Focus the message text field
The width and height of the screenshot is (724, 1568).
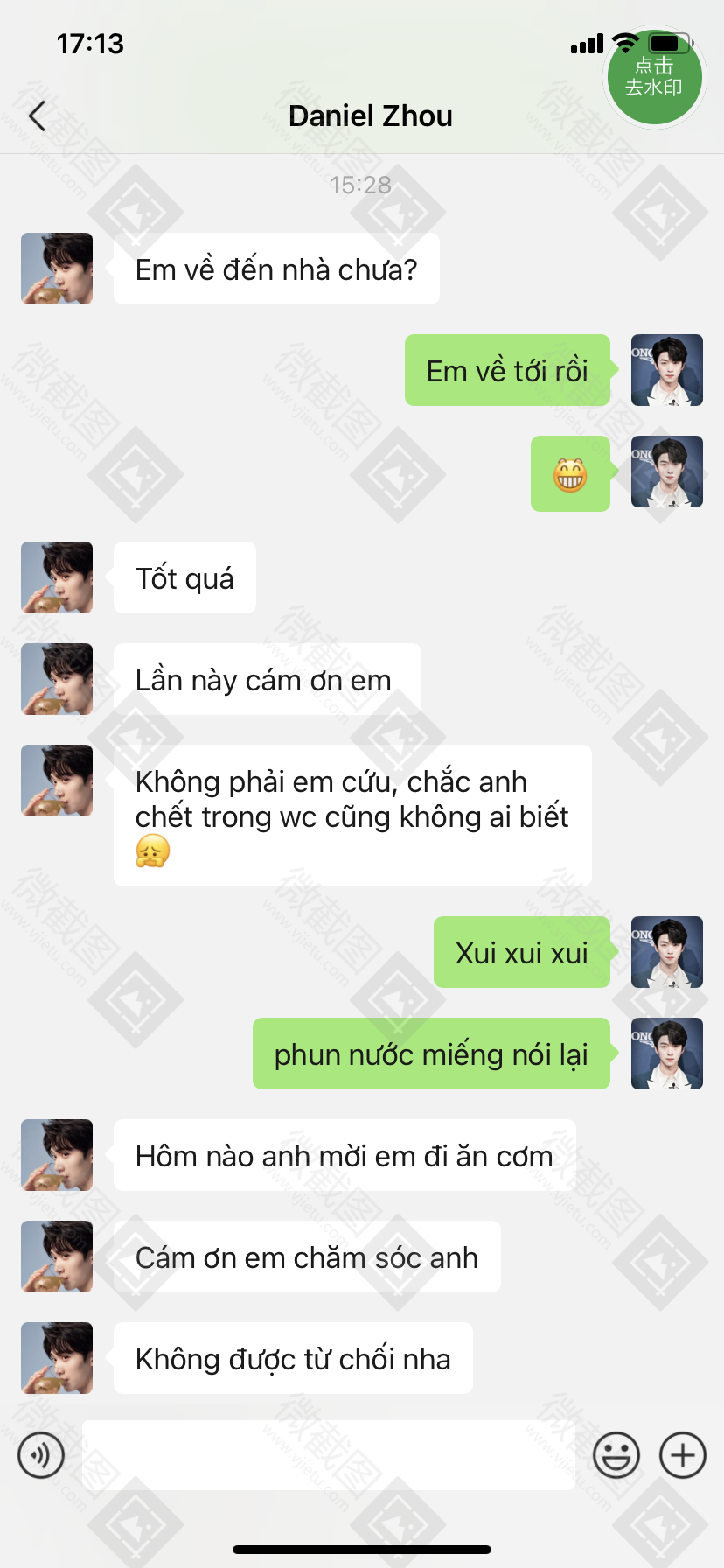(328, 1455)
